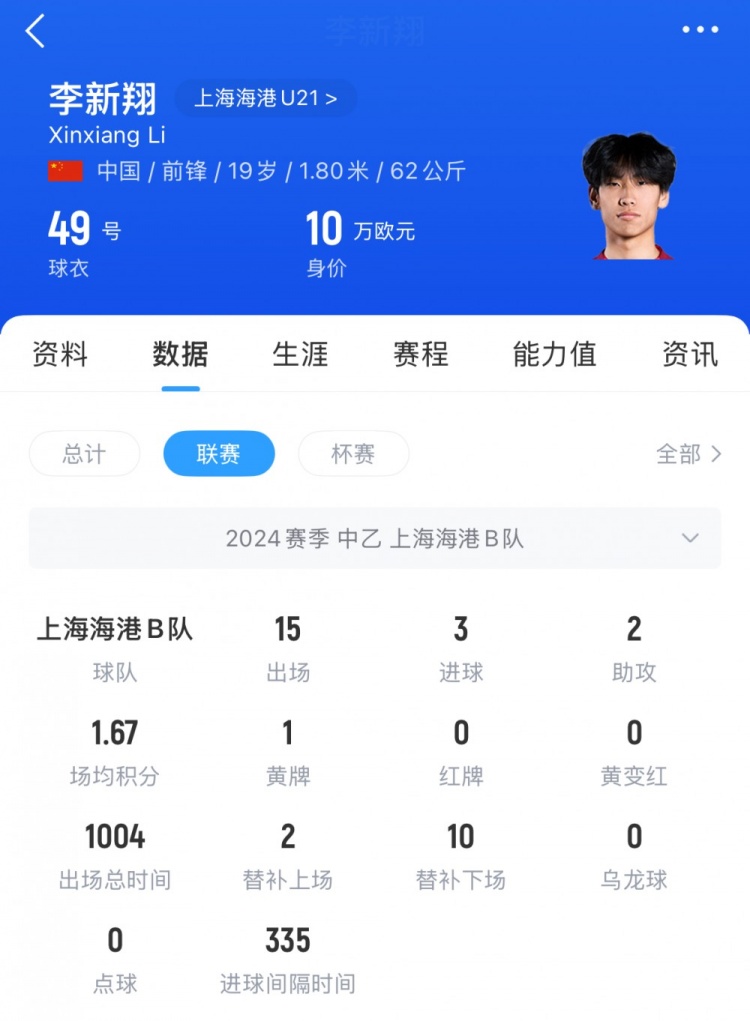The image size is (750, 1021).
Task: Switch to the 生涯 tab
Action: pos(300,354)
